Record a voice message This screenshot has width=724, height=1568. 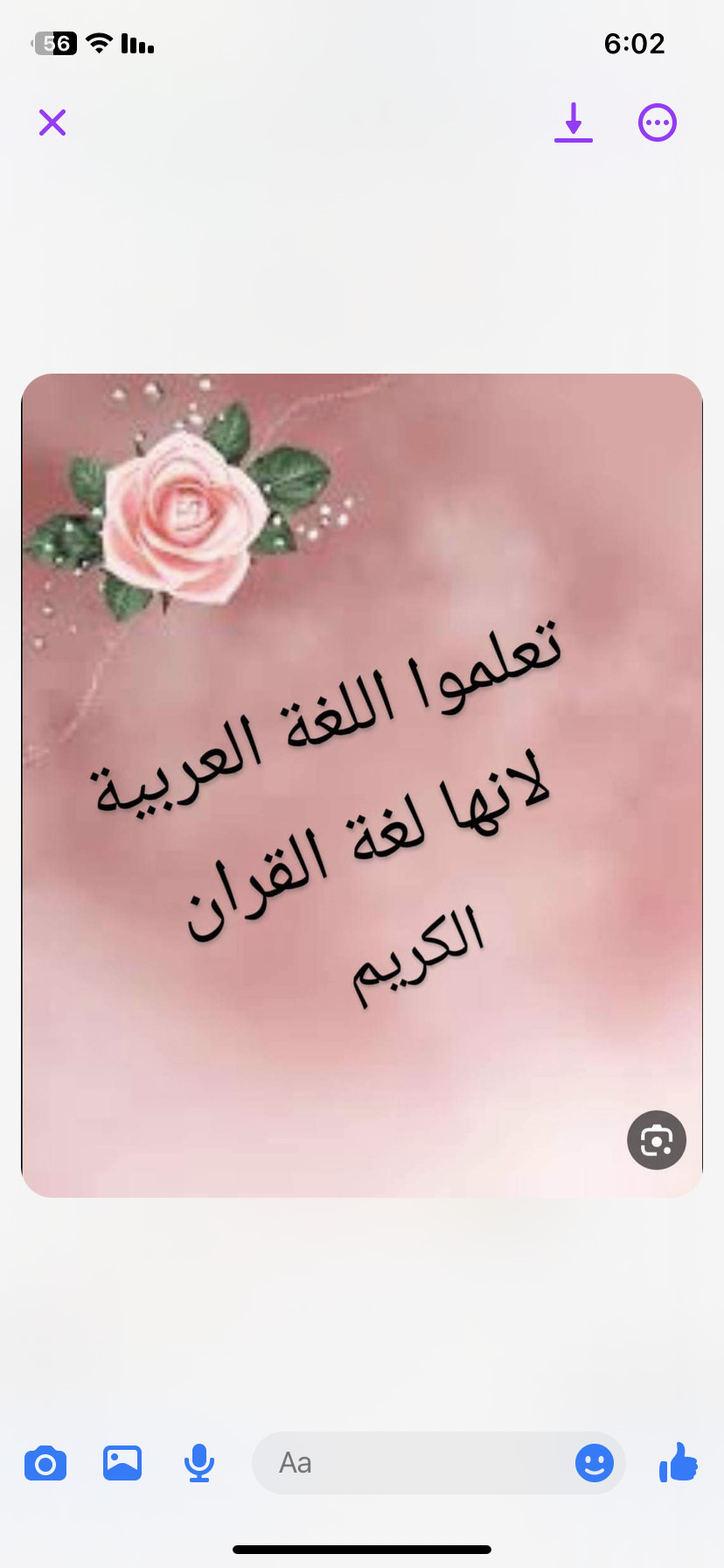pyautogui.click(x=199, y=1463)
